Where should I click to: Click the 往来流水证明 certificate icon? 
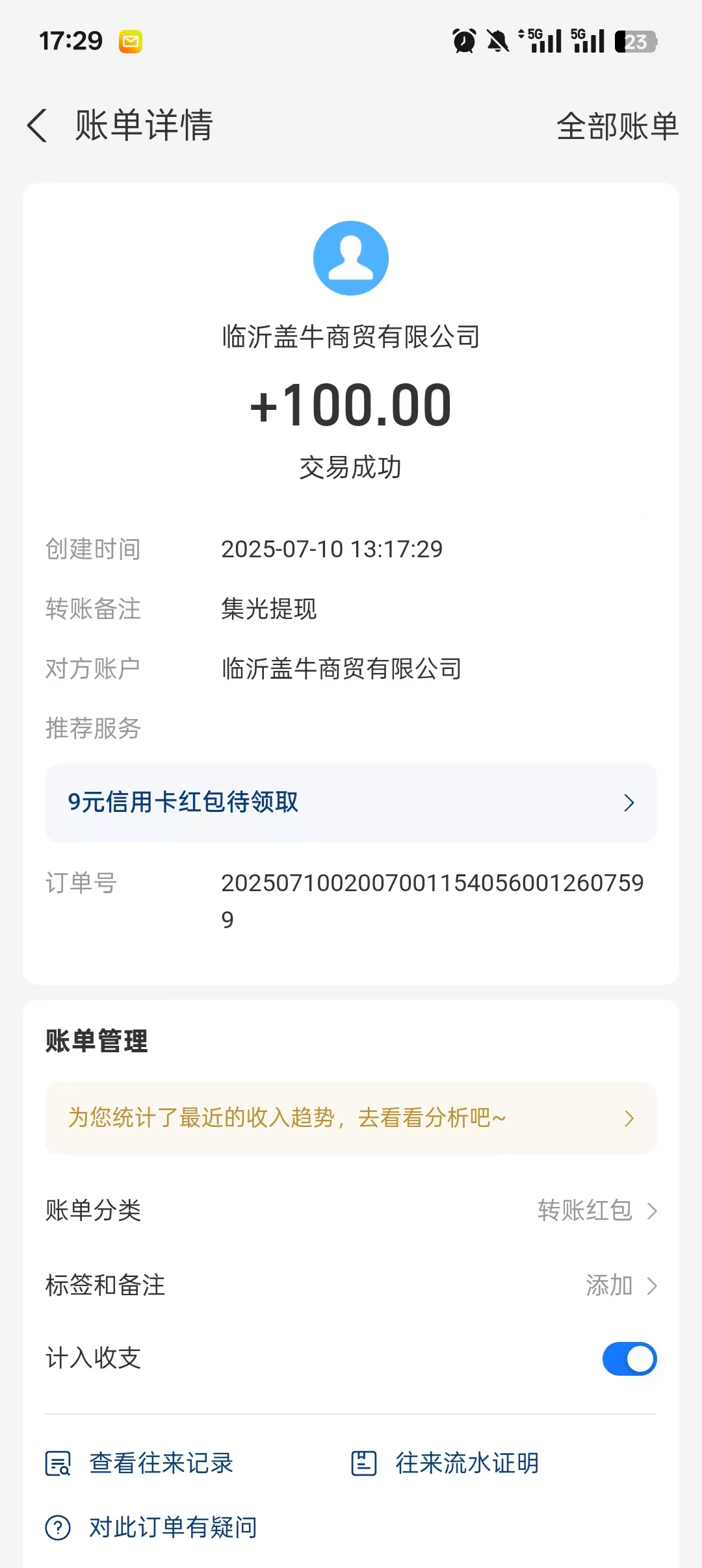[365, 1463]
